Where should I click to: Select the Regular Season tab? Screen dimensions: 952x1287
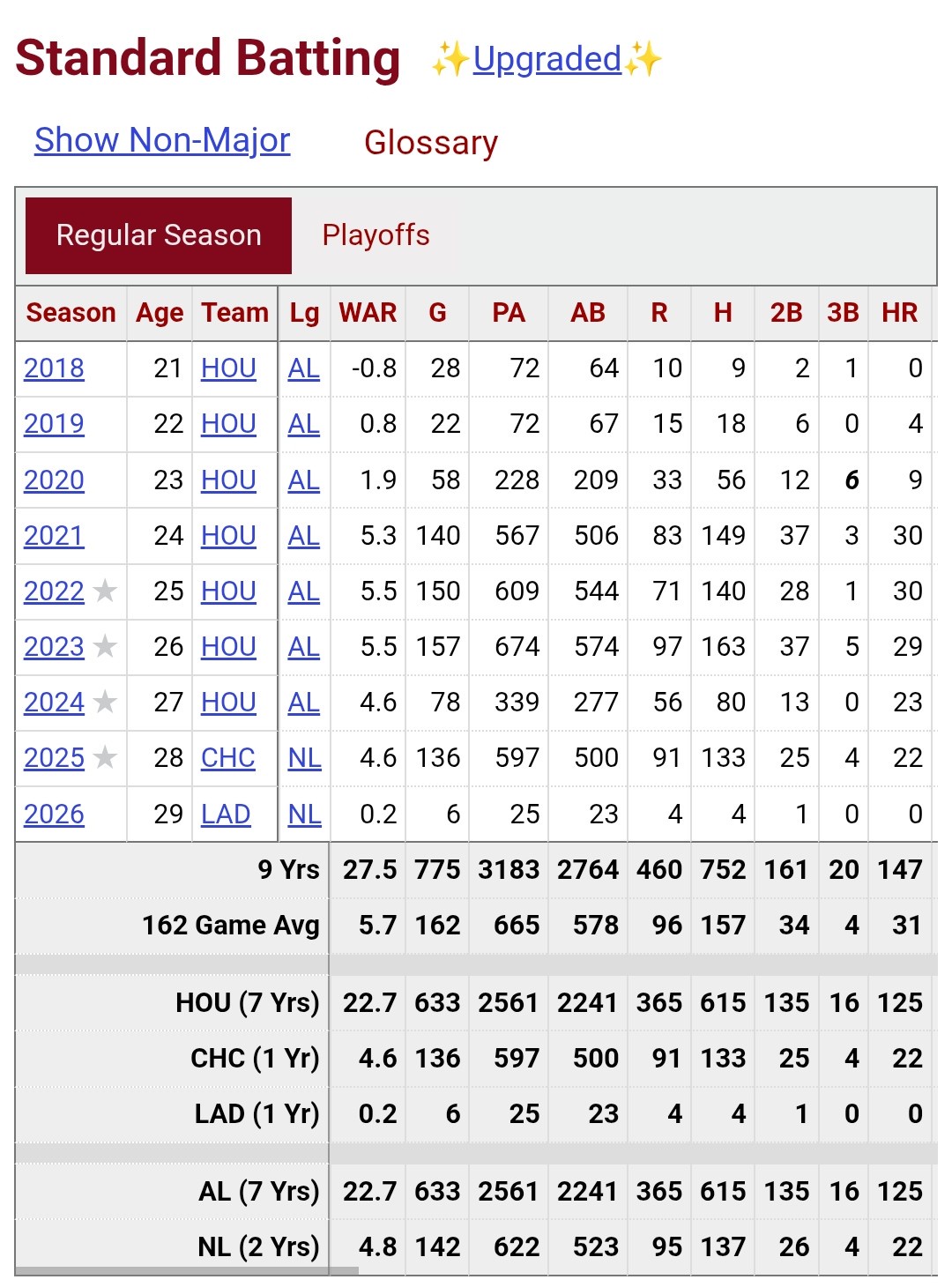159,235
